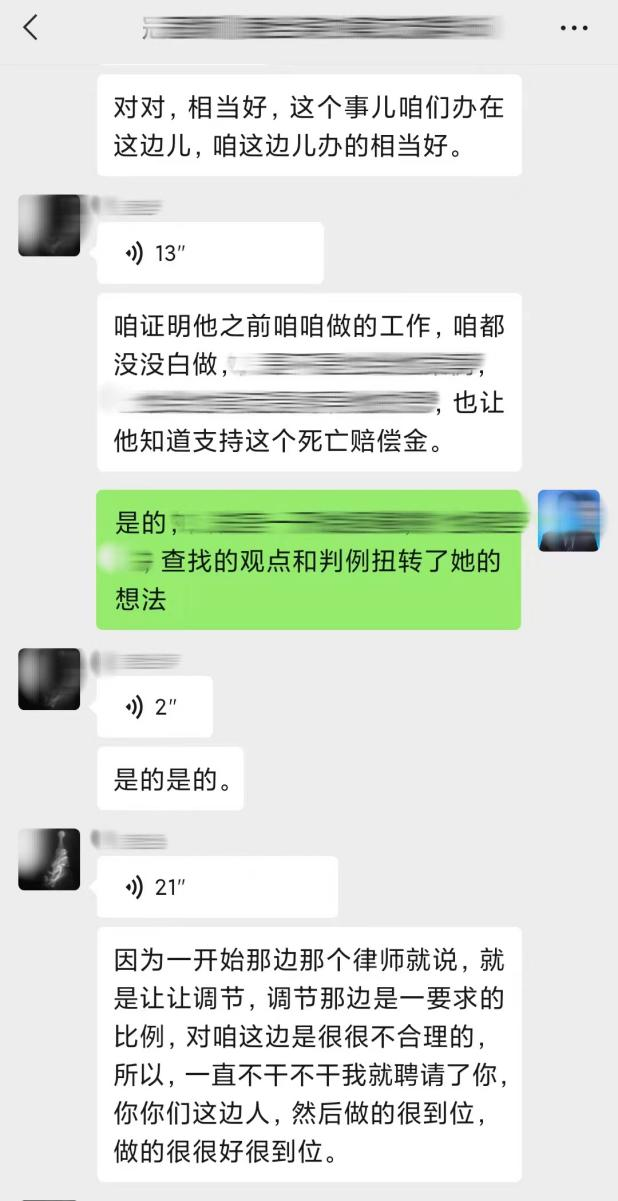618x1201 pixels.
Task: Go back to the chat list
Action: (x=31, y=28)
